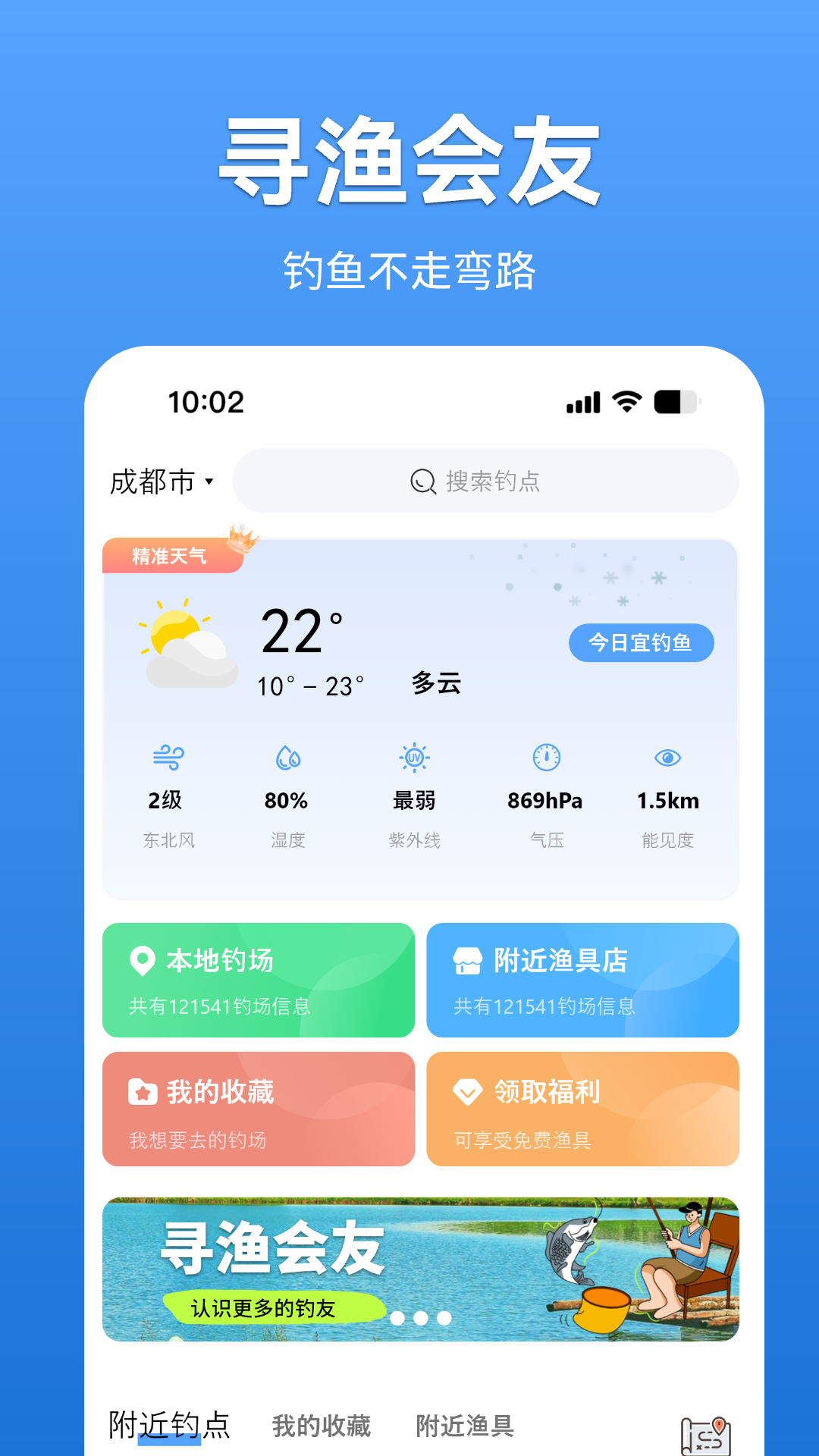Click the 附近渔具店 shop icon
The height and width of the screenshot is (1456, 819).
point(467,961)
